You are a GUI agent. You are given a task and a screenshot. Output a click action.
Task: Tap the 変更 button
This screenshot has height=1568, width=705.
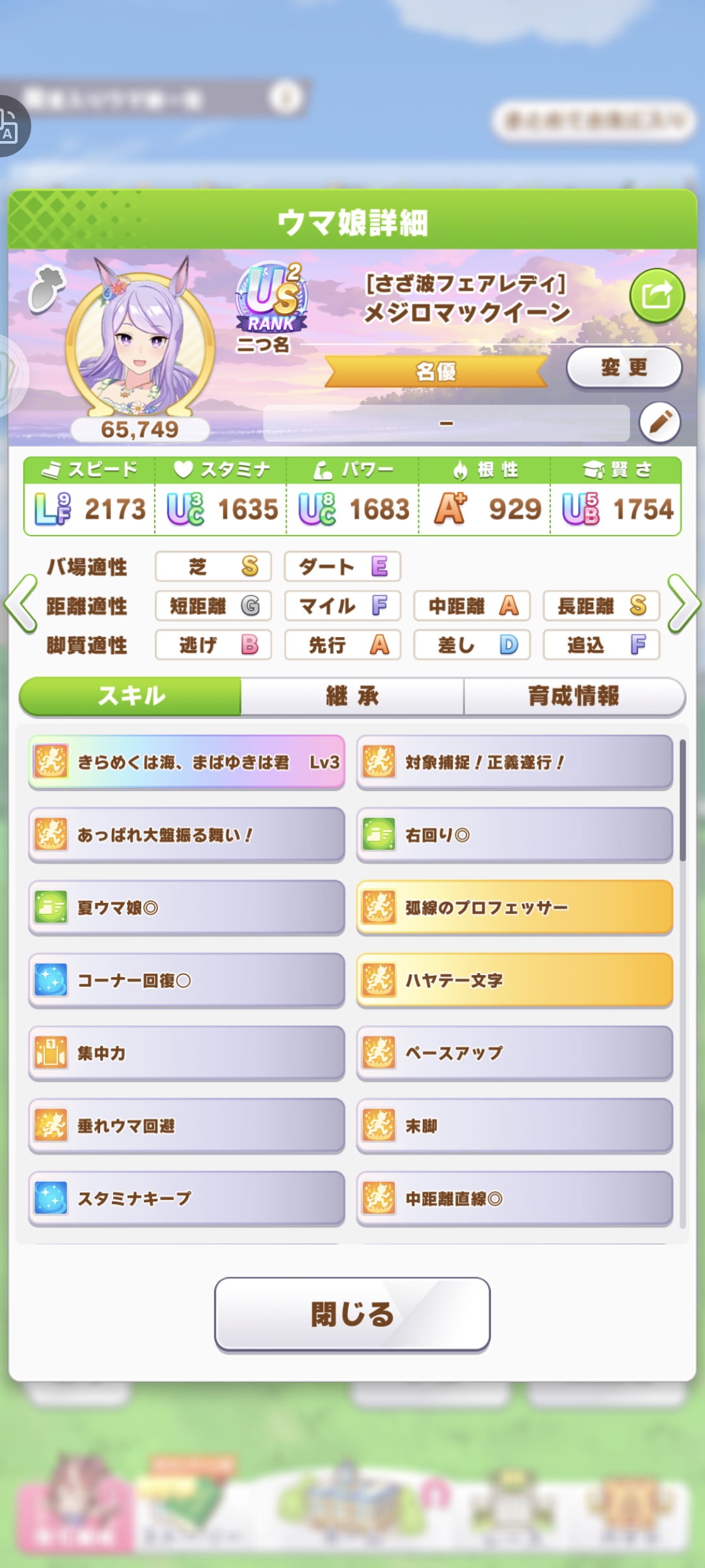click(x=624, y=368)
